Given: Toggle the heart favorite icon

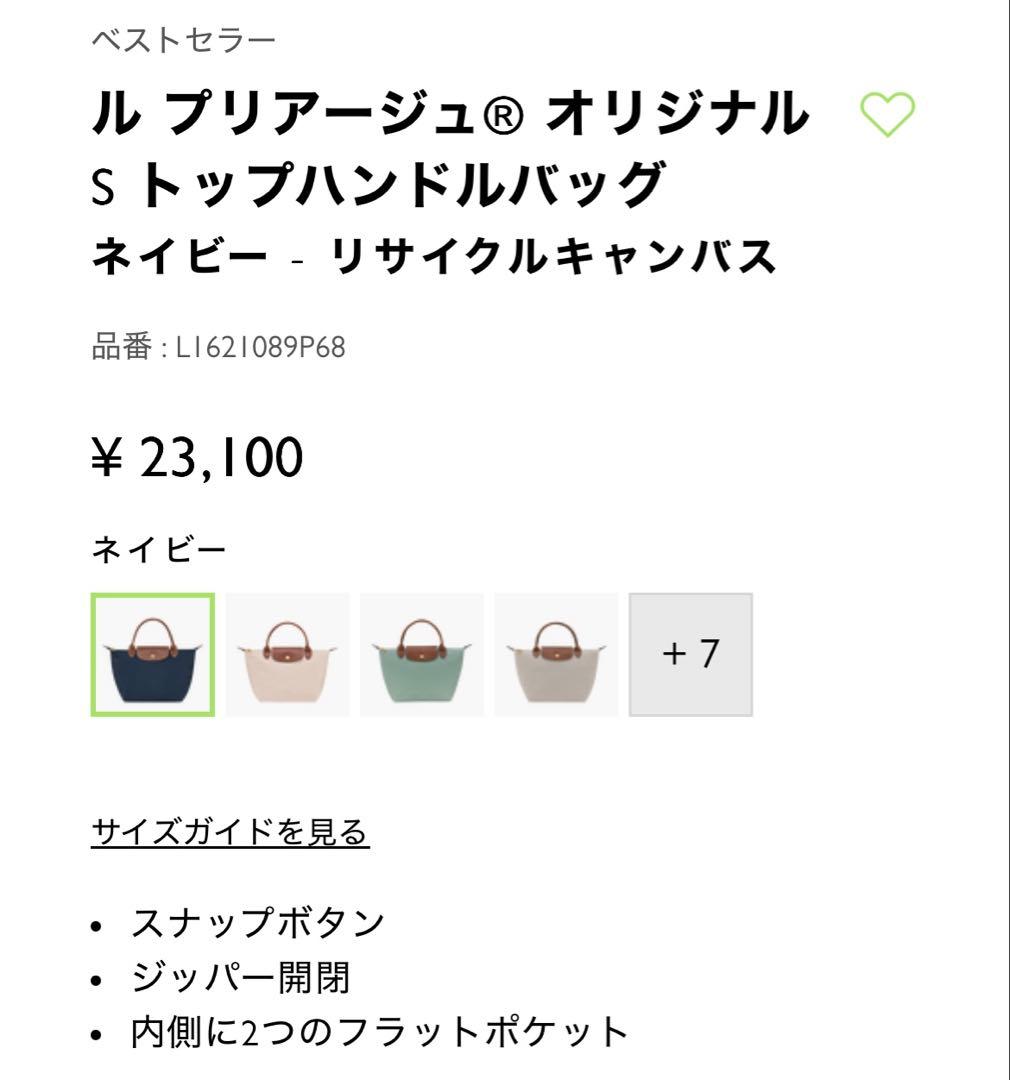Looking at the screenshot, I should pyautogui.click(x=886, y=113).
